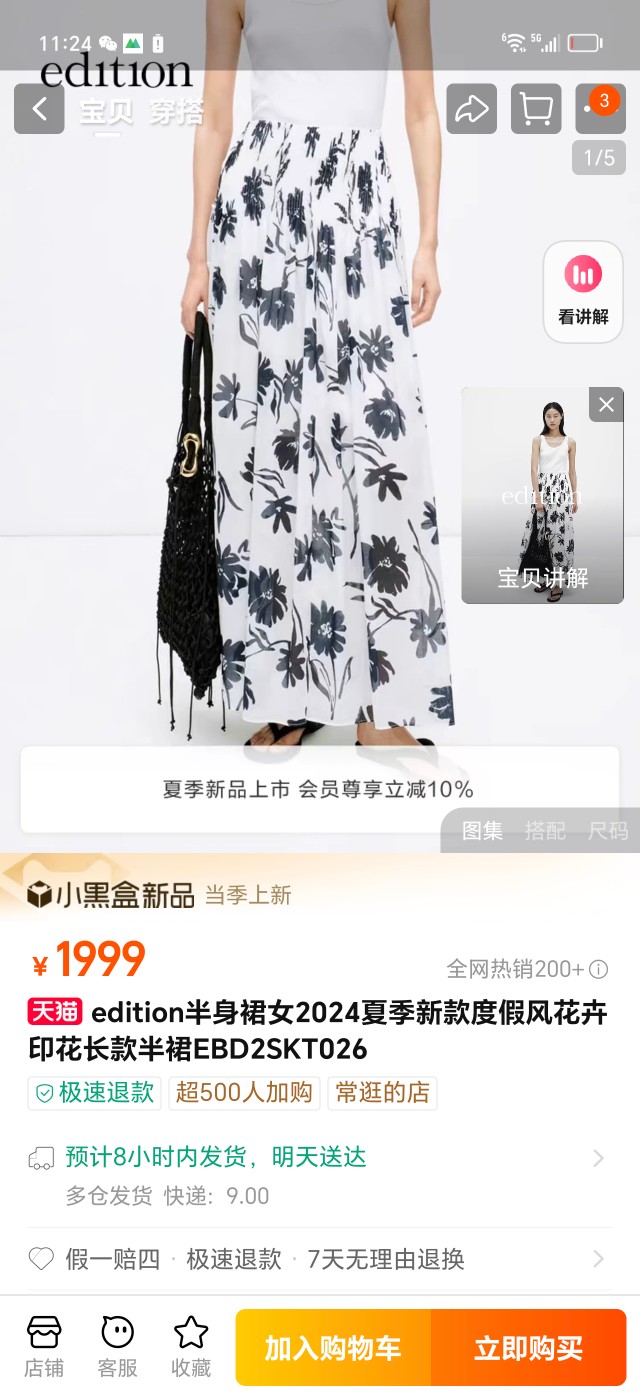Open the more options menu
This screenshot has height=1400, width=640.
click(600, 109)
